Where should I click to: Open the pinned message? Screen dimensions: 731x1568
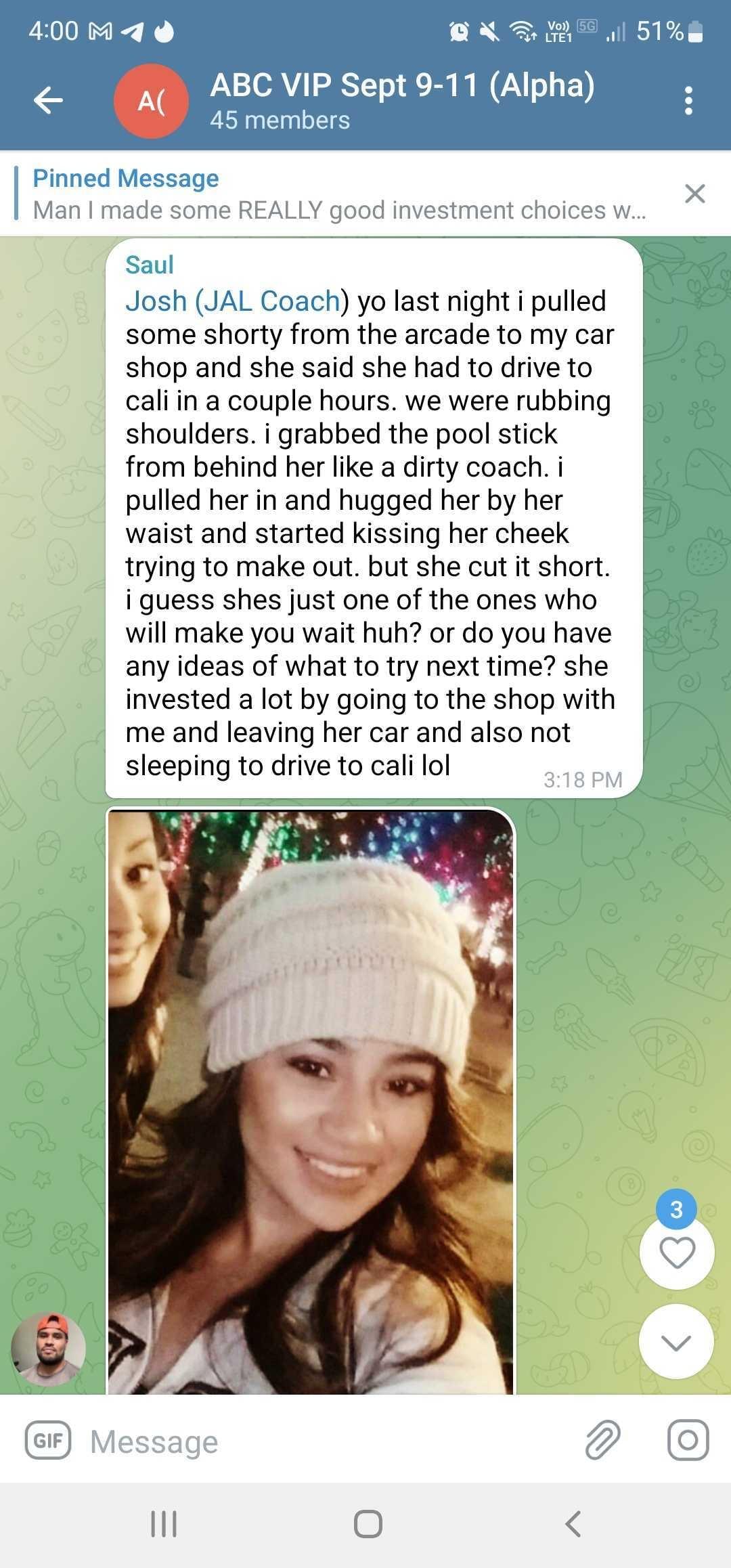pyautogui.click(x=338, y=194)
